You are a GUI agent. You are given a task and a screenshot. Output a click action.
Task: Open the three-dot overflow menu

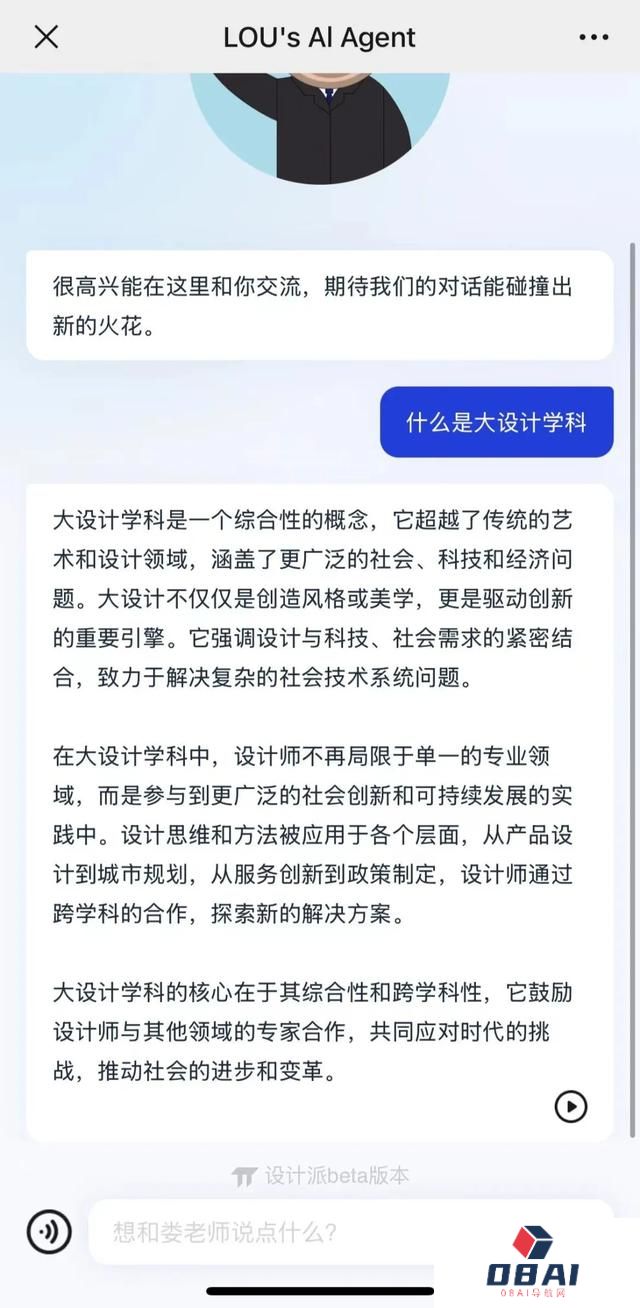point(593,38)
